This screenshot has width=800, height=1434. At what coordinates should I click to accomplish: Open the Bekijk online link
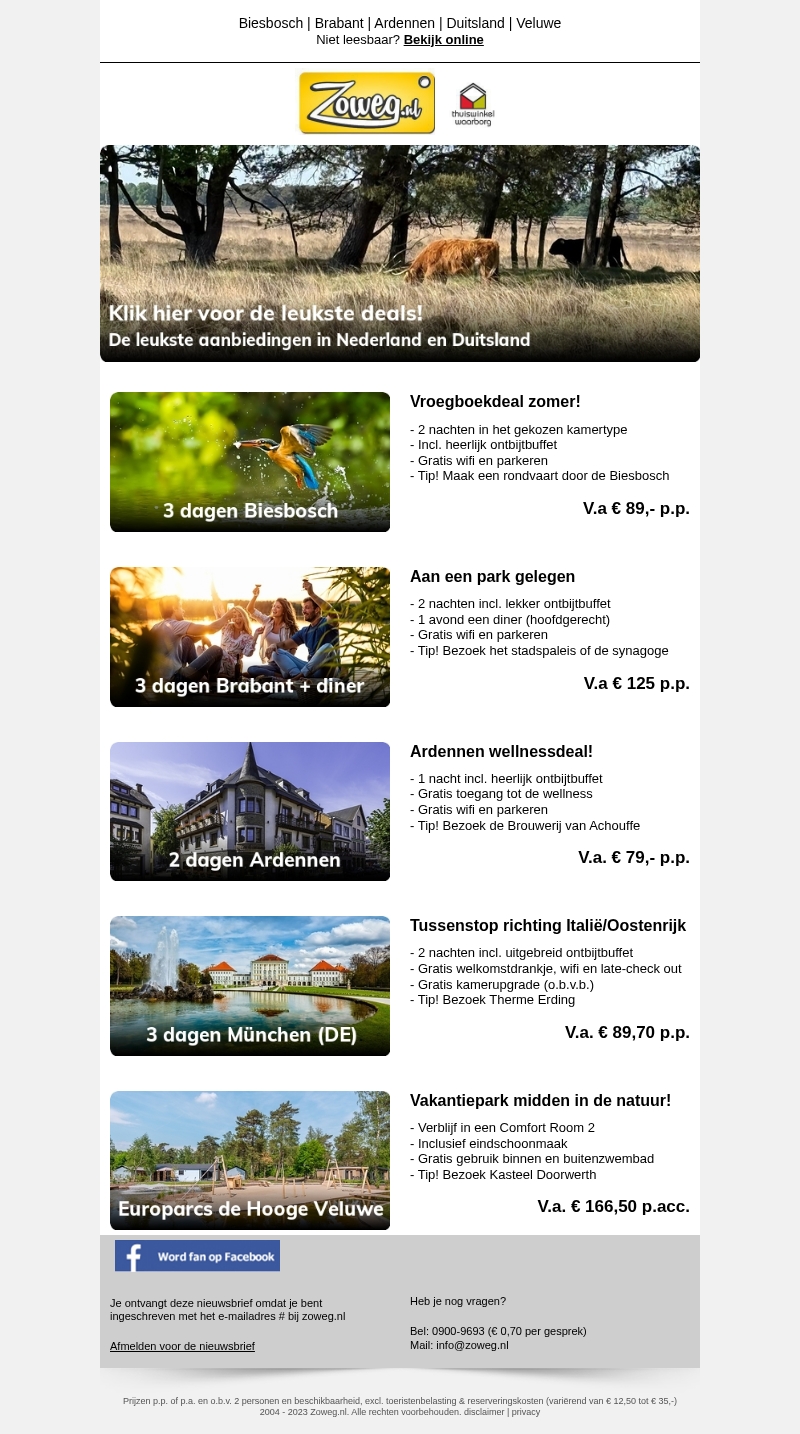pyautogui.click(x=443, y=40)
